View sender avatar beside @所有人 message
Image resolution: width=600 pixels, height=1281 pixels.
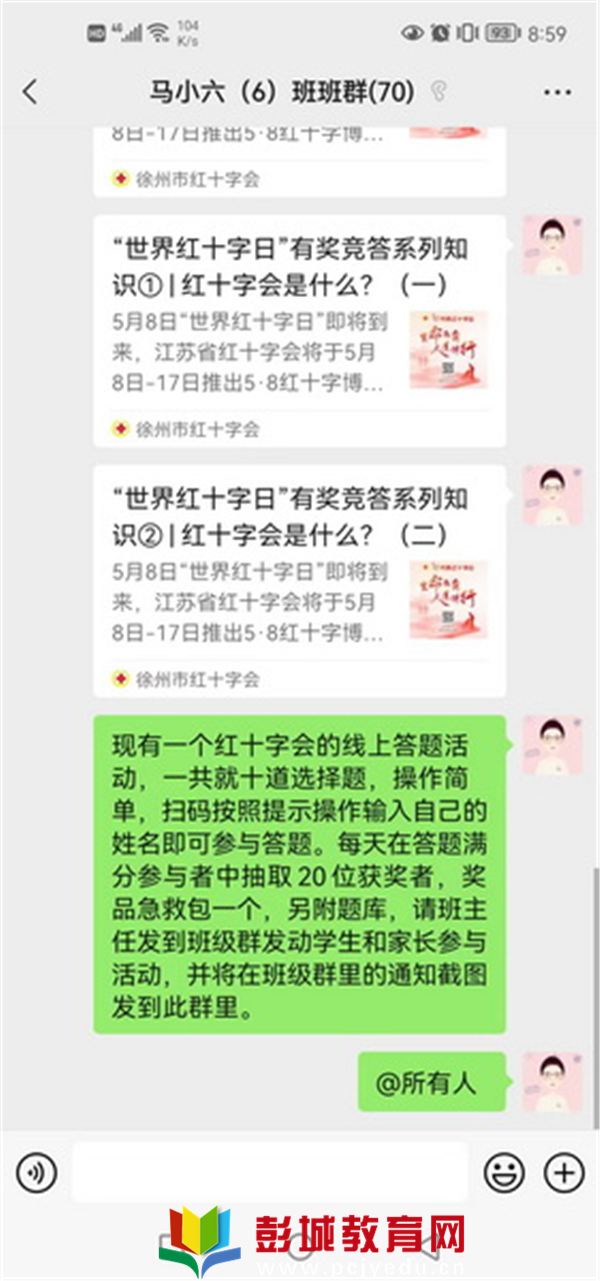[x=552, y=1082]
